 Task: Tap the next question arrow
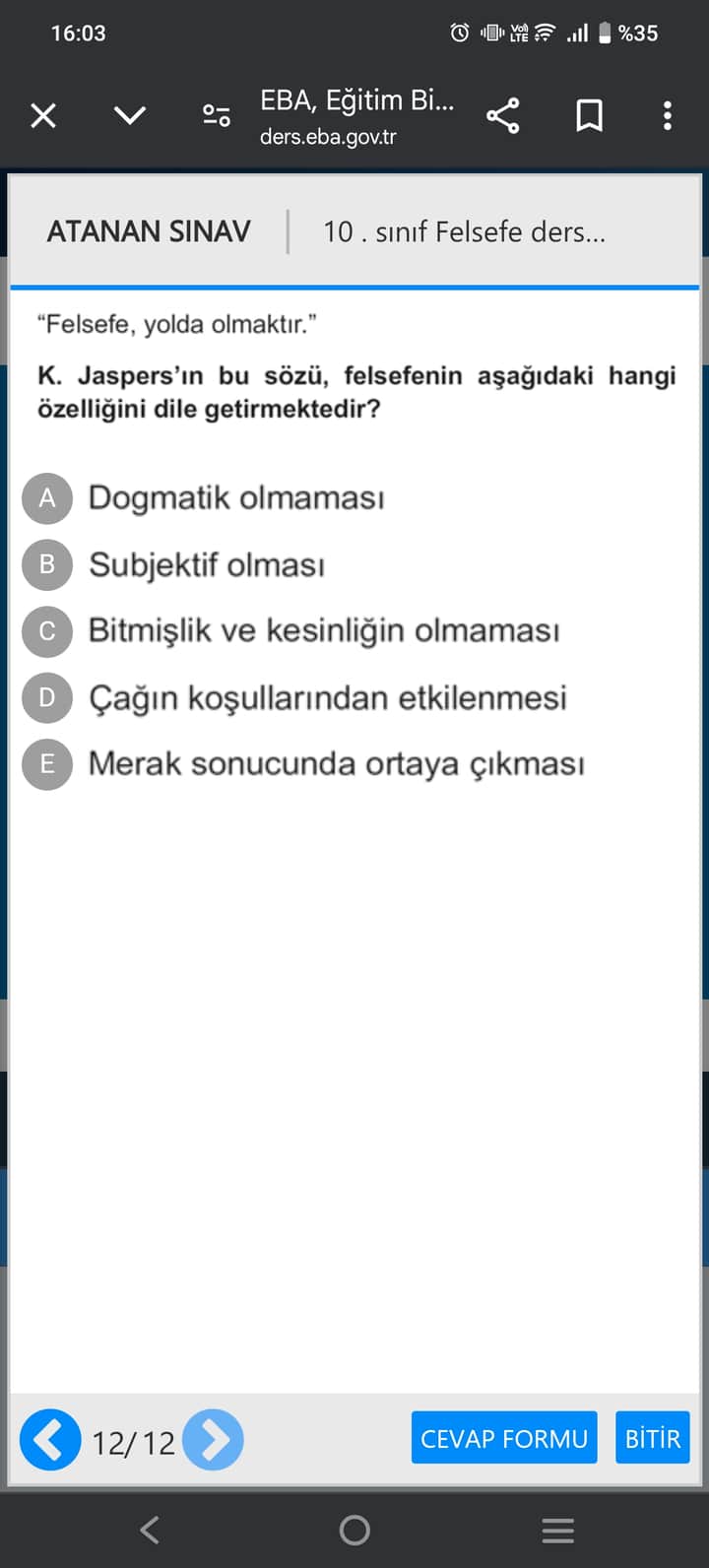click(214, 1440)
